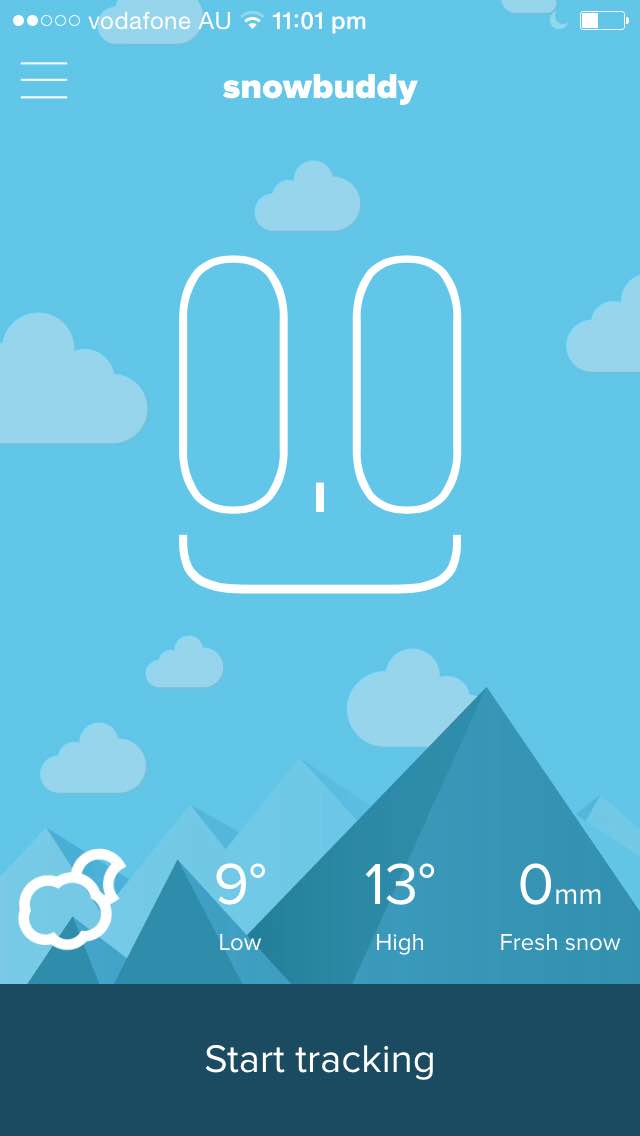Tap the Start tracking button
The image size is (640, 1136).
(320, 1059)
